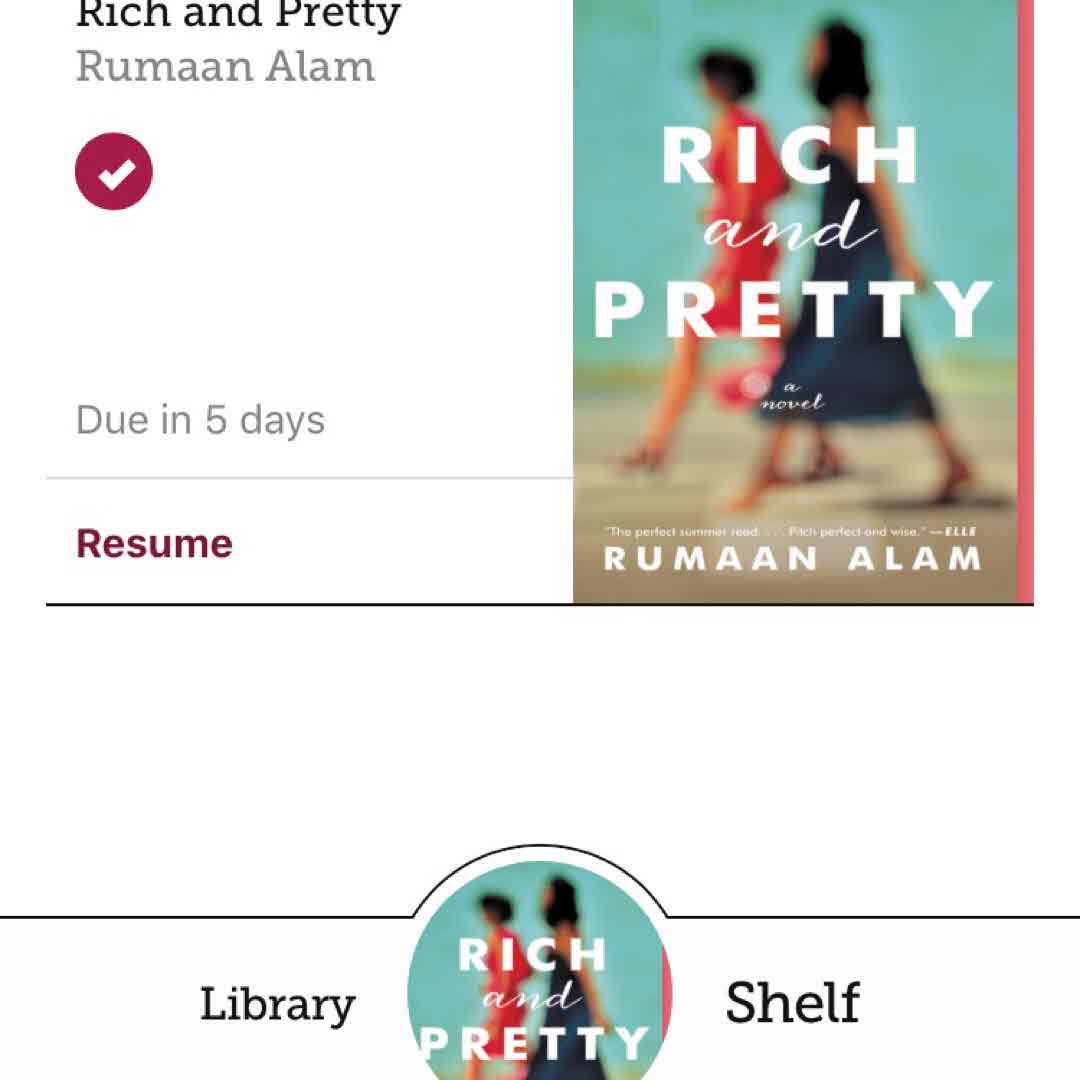
Task: Open the Rich and Pretty book cover
Action: tap(802, 300)
